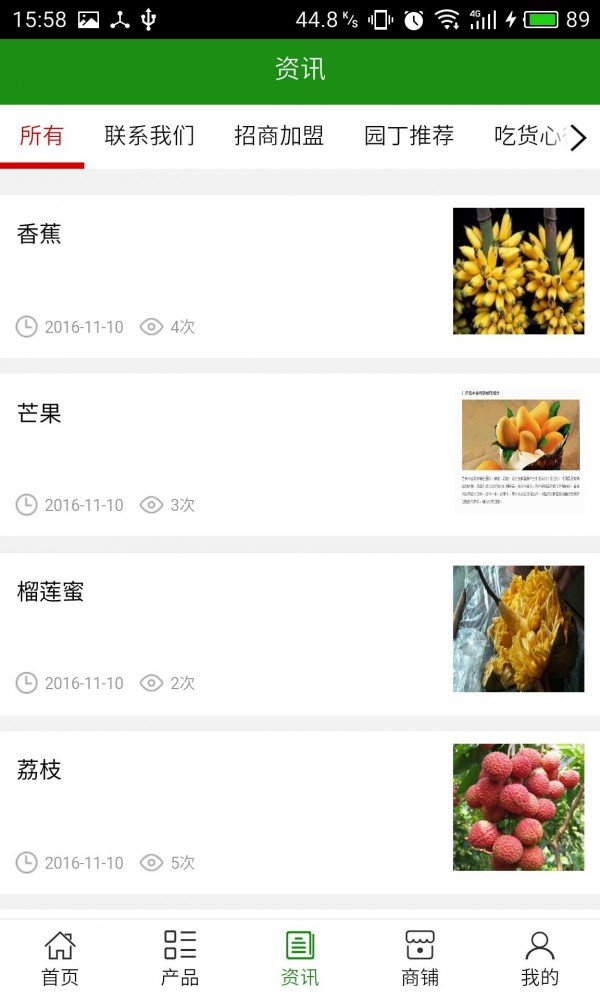Open the 芒果 article

click(300, 451)
